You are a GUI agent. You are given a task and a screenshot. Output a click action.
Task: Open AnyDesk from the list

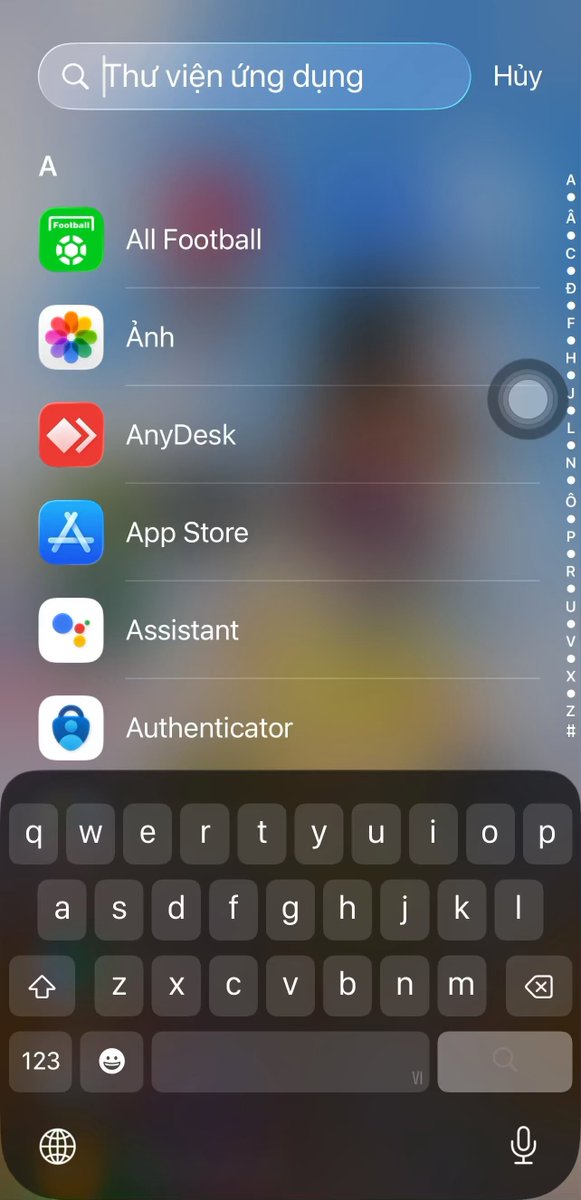(289, 435)
